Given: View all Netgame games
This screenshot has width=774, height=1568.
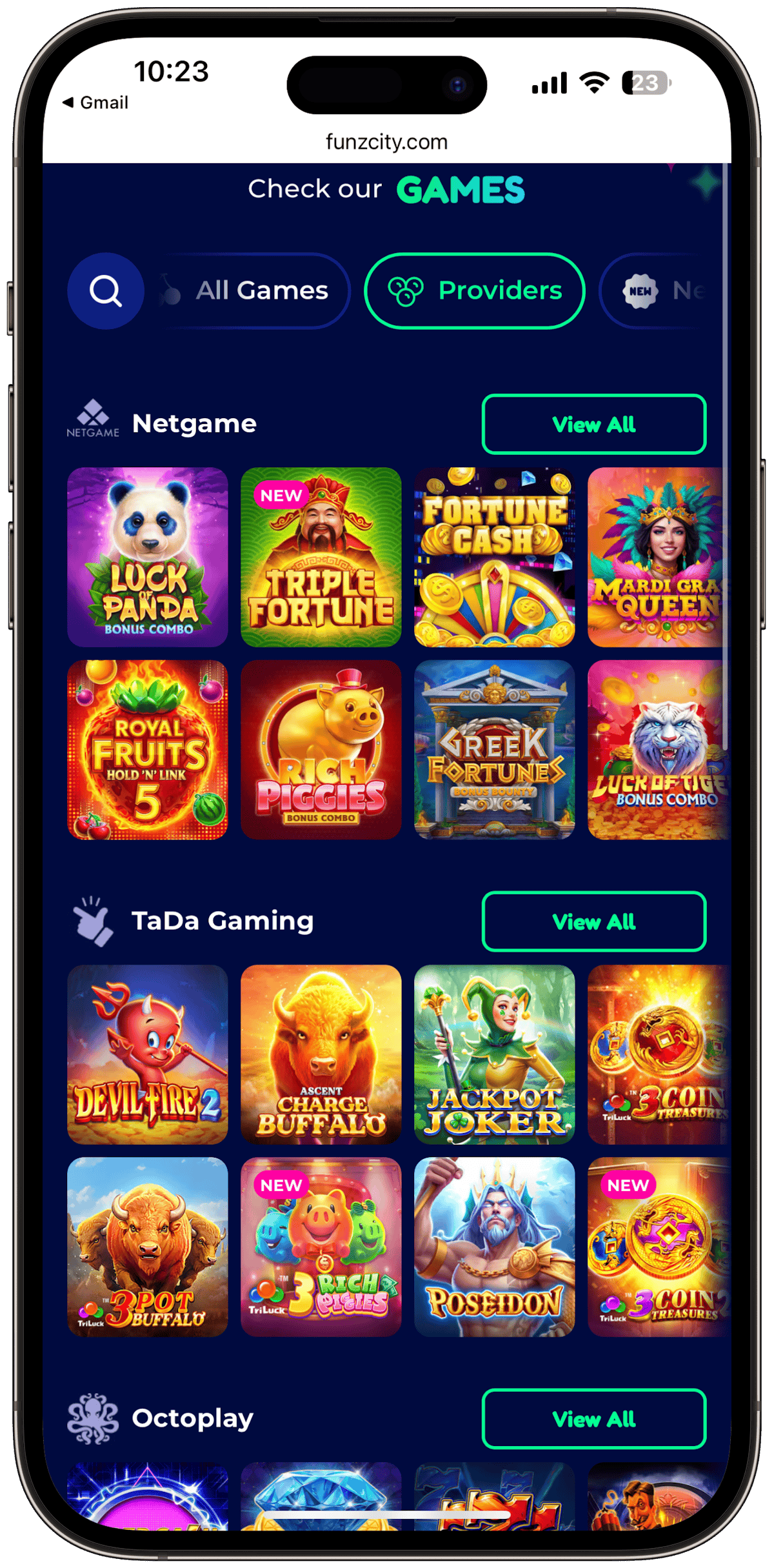Looking at the screenshot, I should coord(593,425).
